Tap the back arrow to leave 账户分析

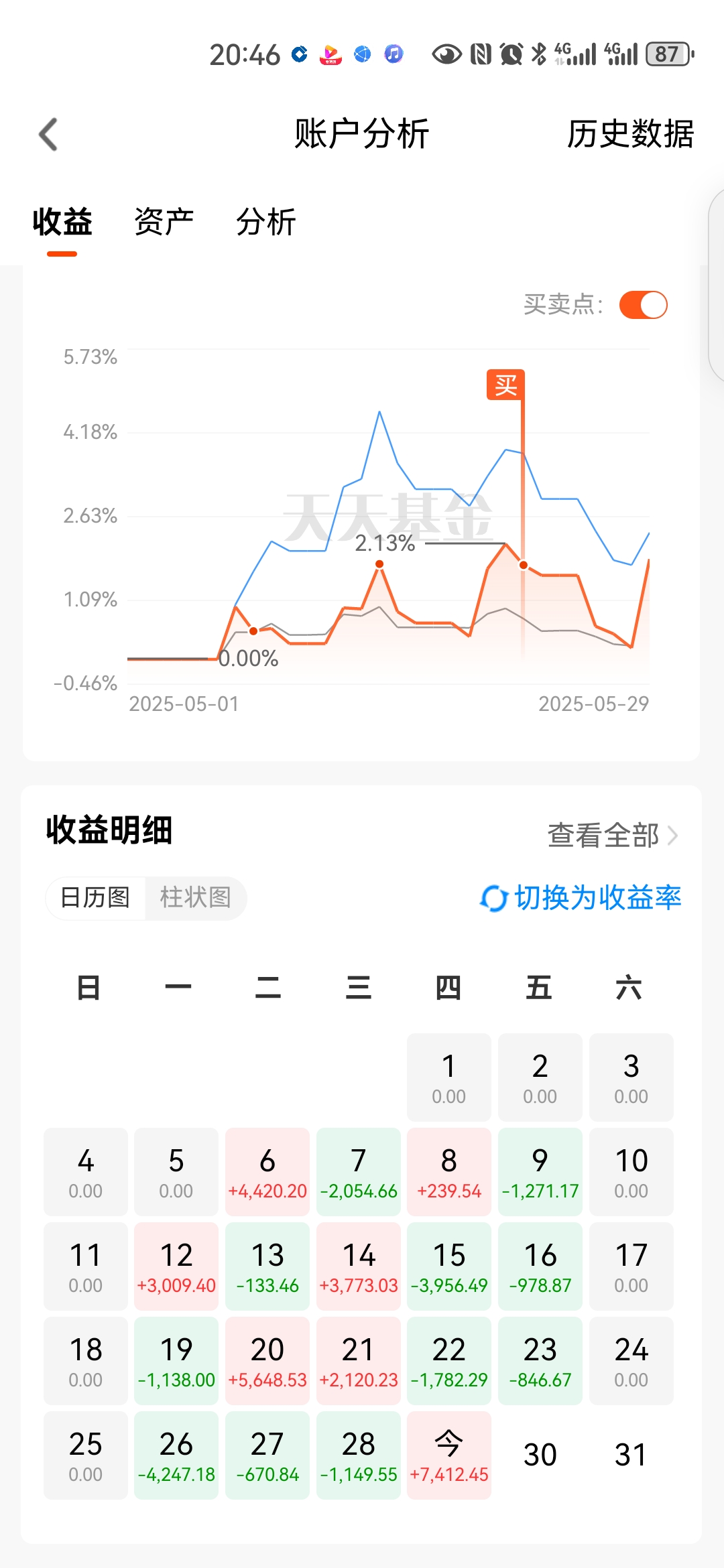point(48,134)
